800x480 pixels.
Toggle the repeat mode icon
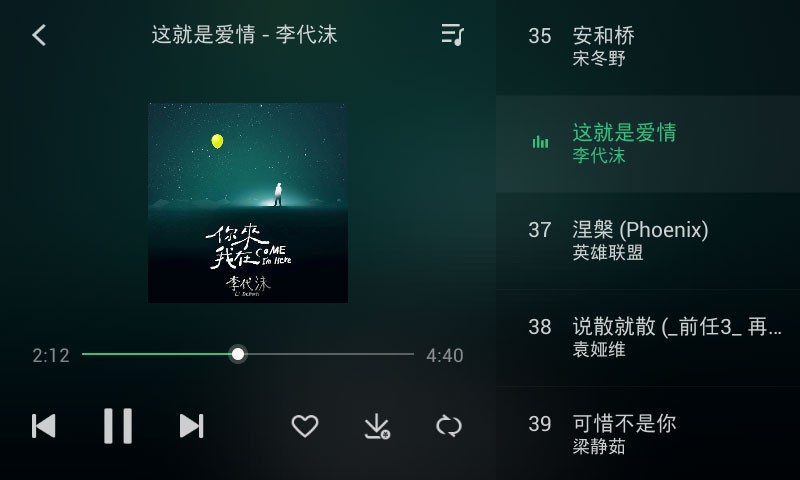449,427
